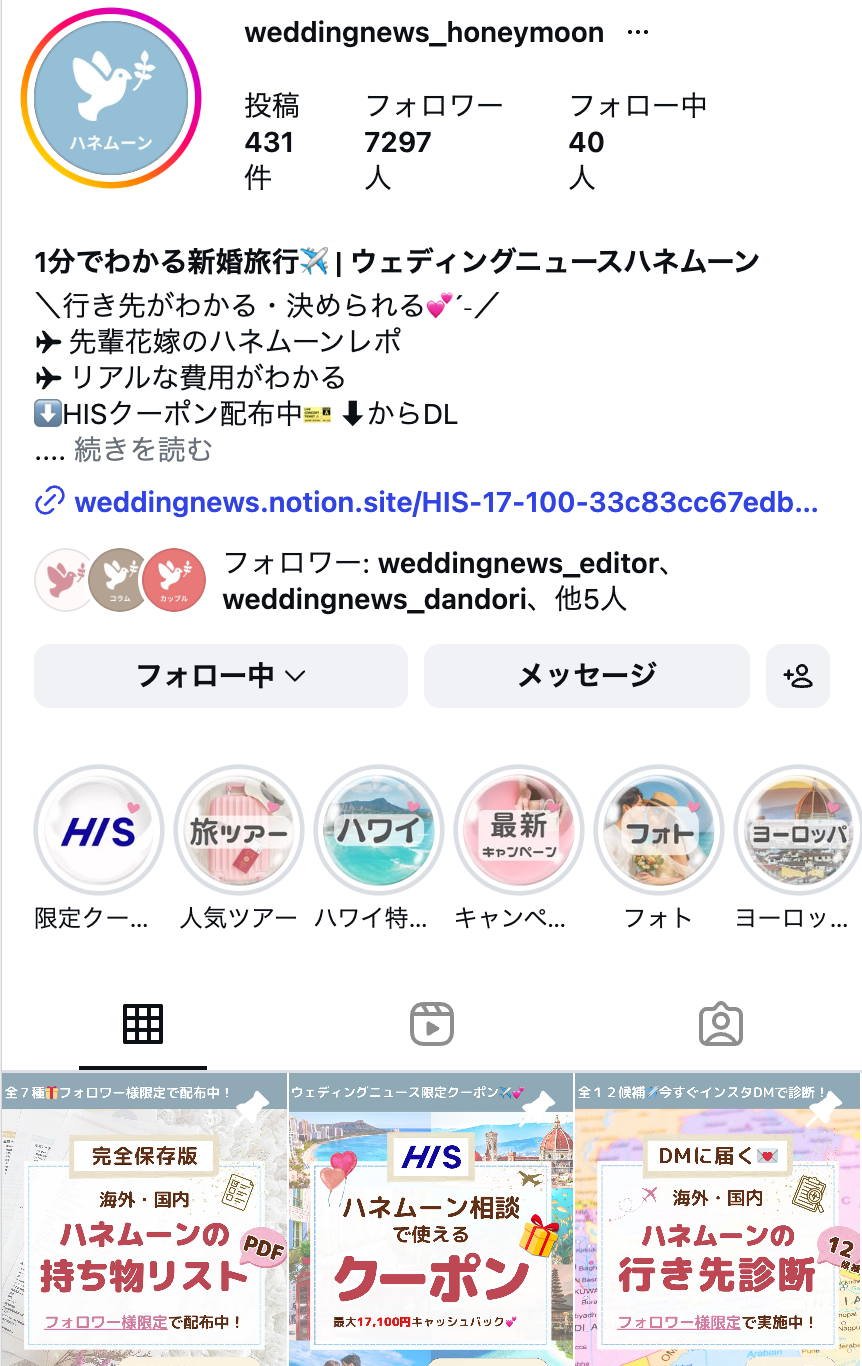The width and height of the screenshot is (862, 1366).
Task: Open the 最新キャンペーン highlight
Action: click(519, 830)
